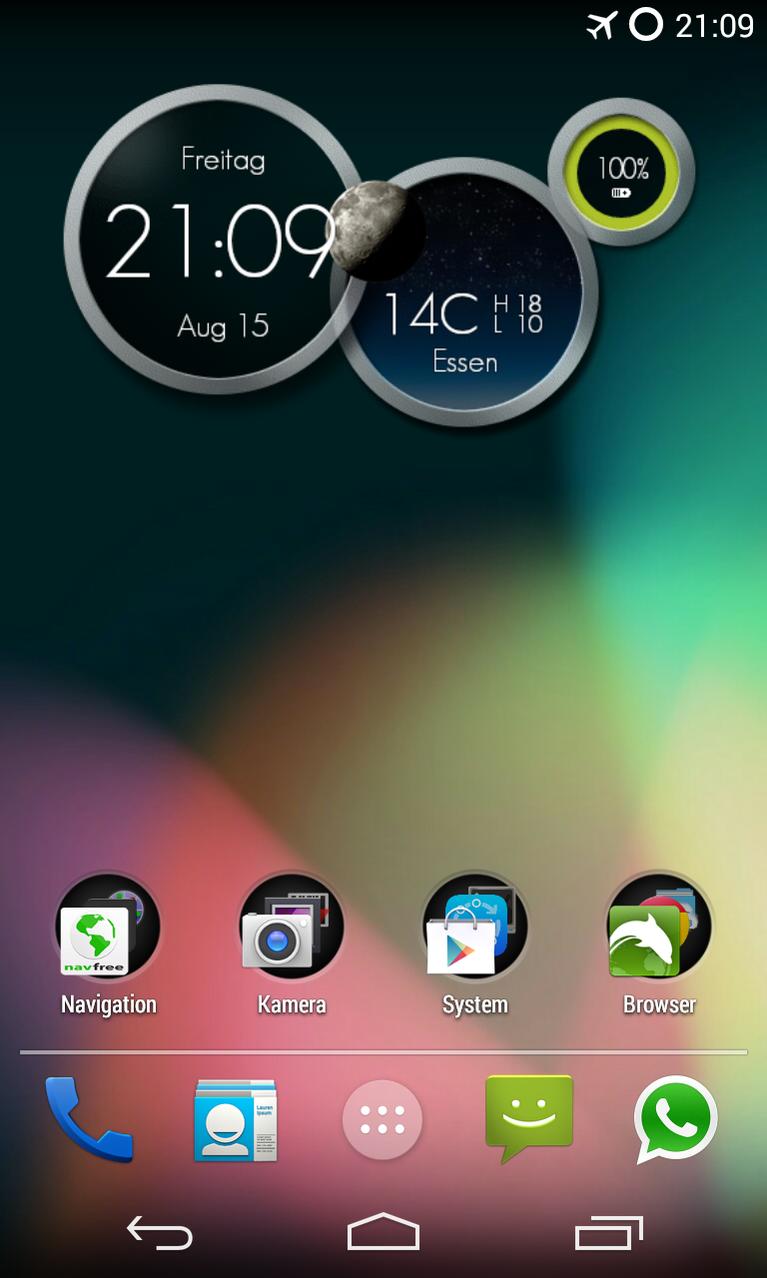This screenshot has width=767, height=1278.
Task: Go back with the system back button
Action: pyautogui.click(x=160, y=1233)
